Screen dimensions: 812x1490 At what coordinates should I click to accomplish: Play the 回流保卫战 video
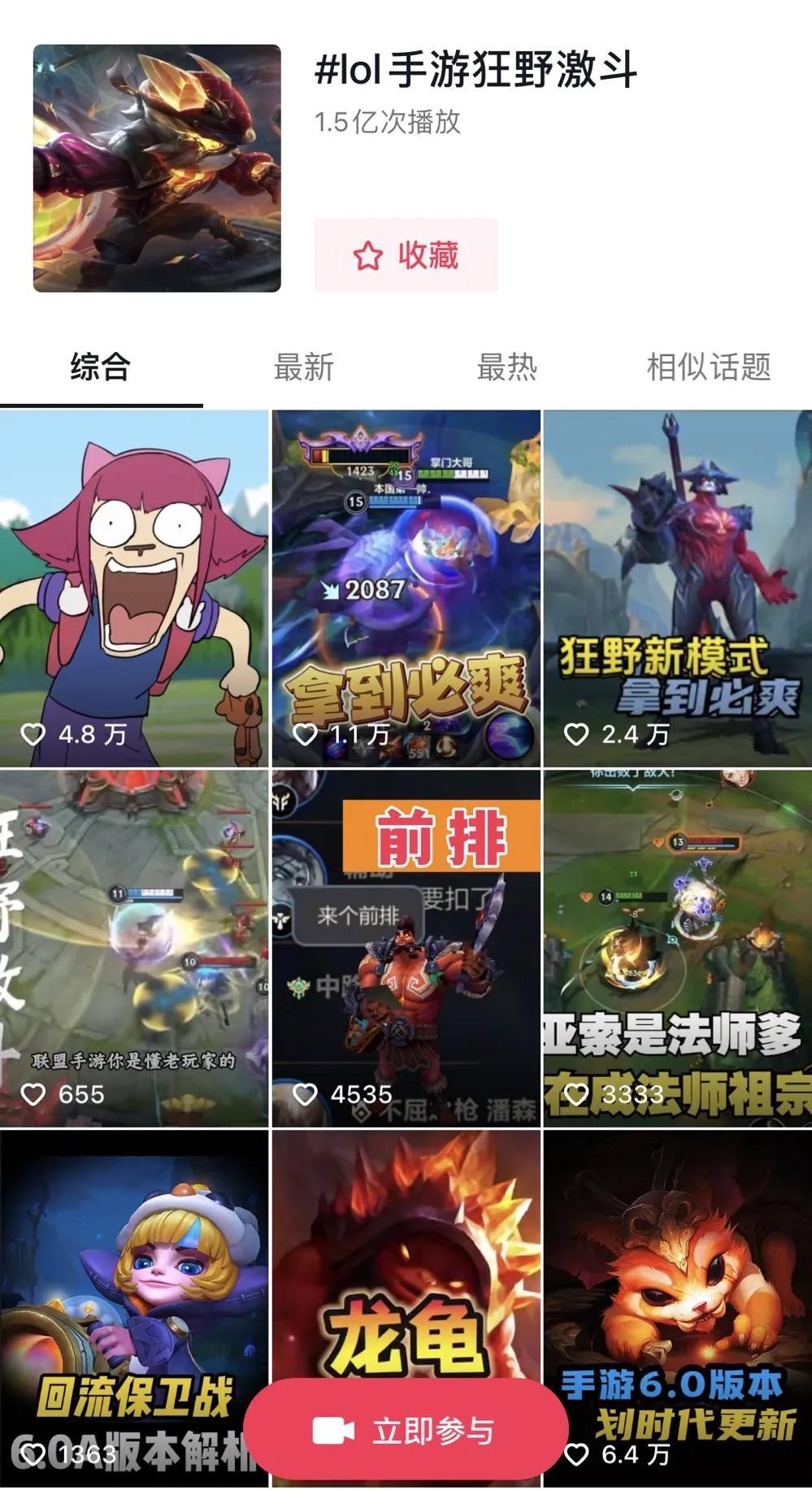click(x=122, y=1268)
